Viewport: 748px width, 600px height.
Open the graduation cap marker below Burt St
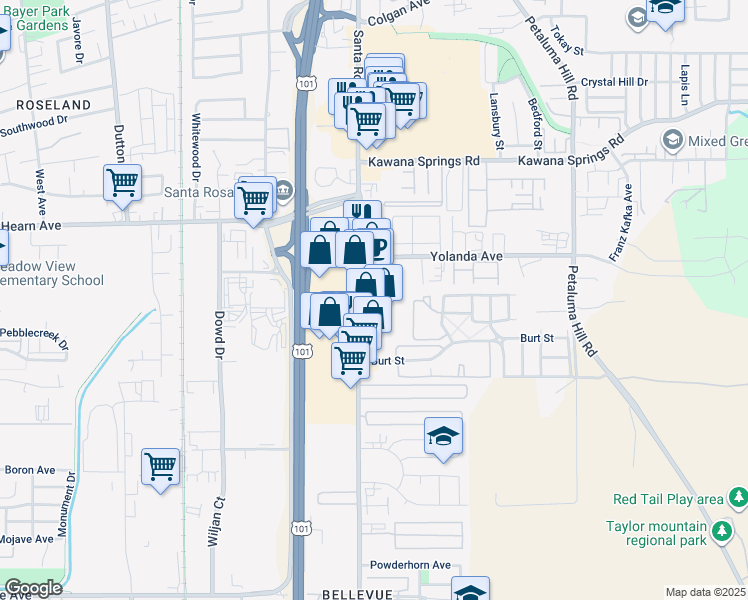[443, 435]
